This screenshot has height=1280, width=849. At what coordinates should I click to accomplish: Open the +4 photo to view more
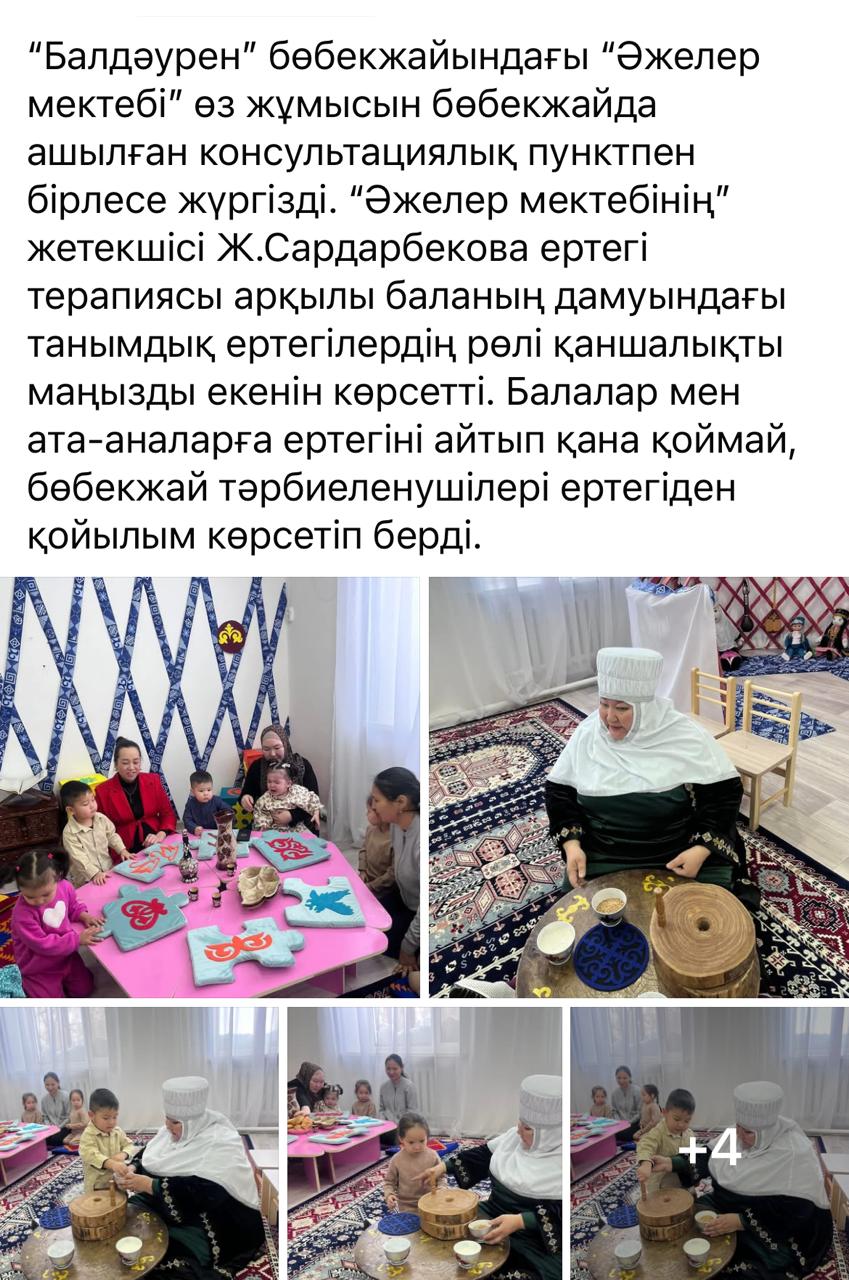coord(709,1143)
